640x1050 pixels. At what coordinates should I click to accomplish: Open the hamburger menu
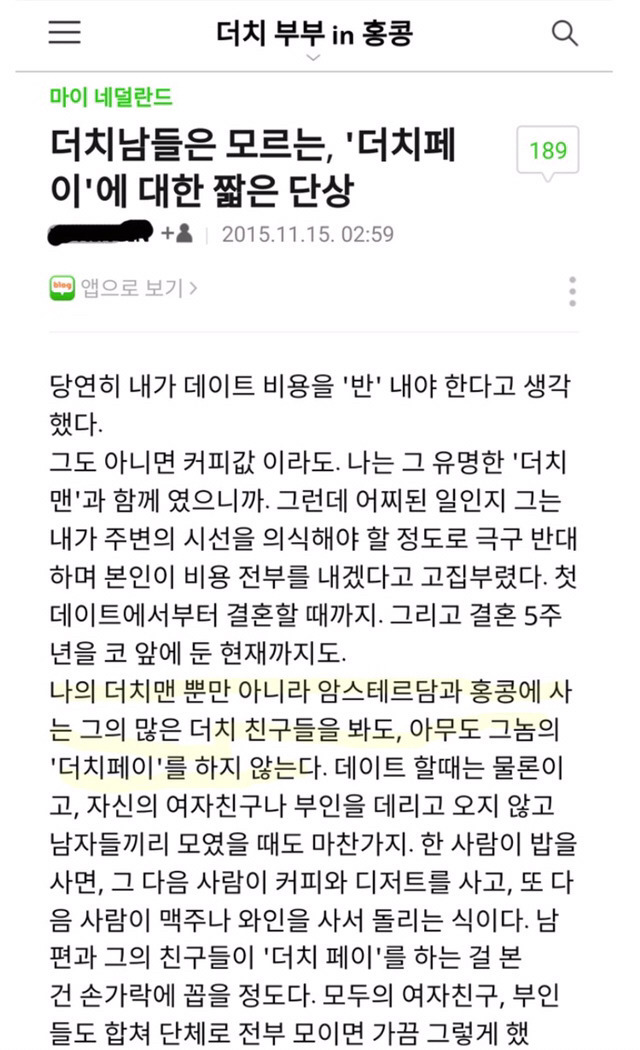(x=65, y=33)
